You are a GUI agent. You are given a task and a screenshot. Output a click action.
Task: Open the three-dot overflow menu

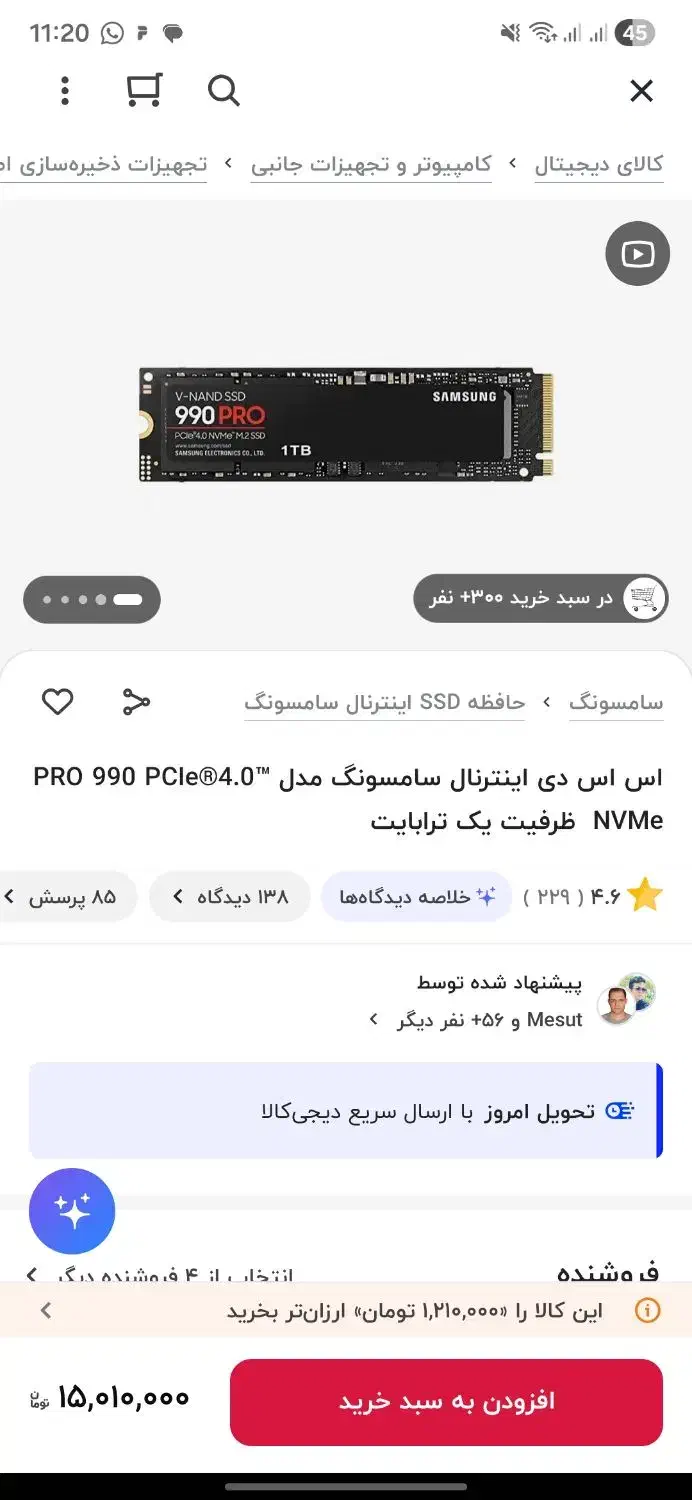click(65, 91)
